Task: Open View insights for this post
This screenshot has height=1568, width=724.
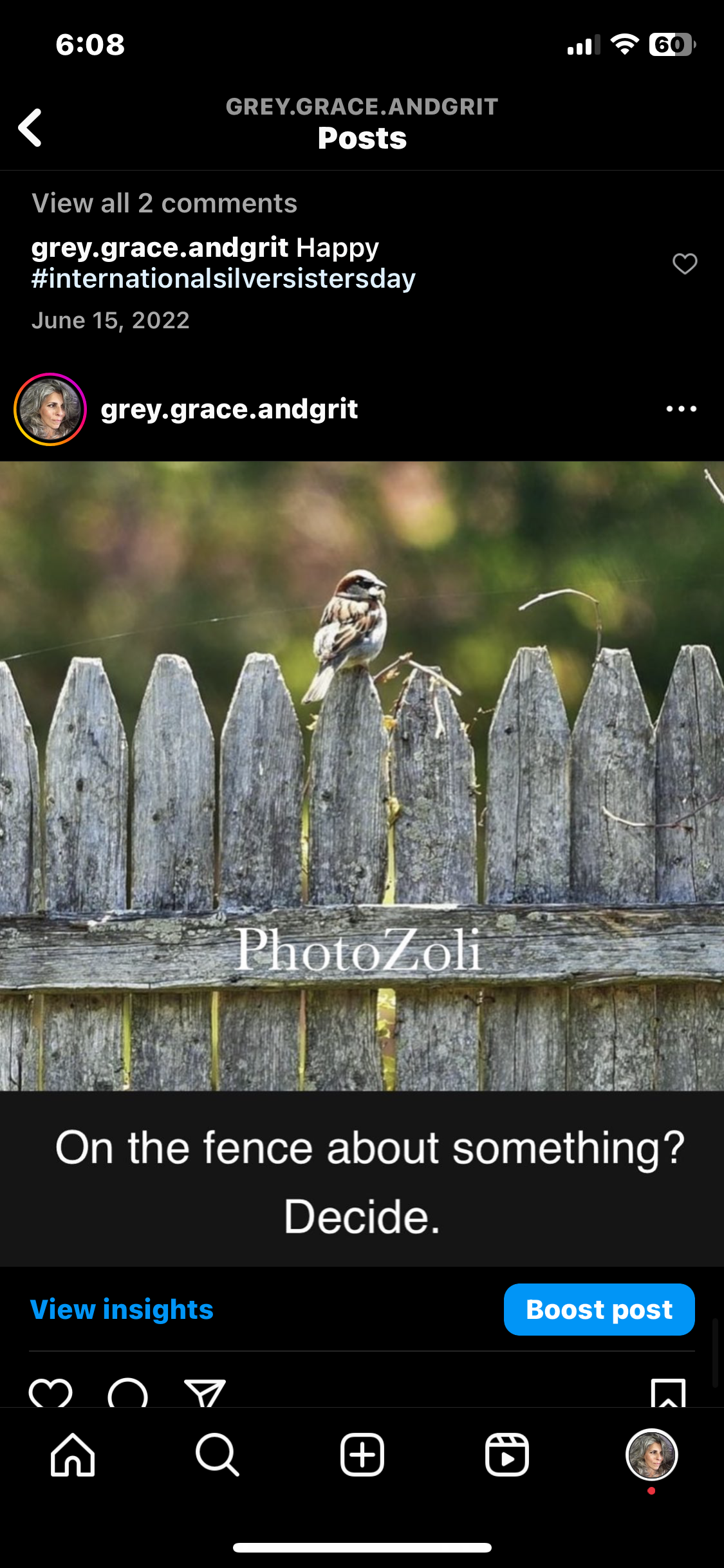Action: click(x=122, y=1309)
